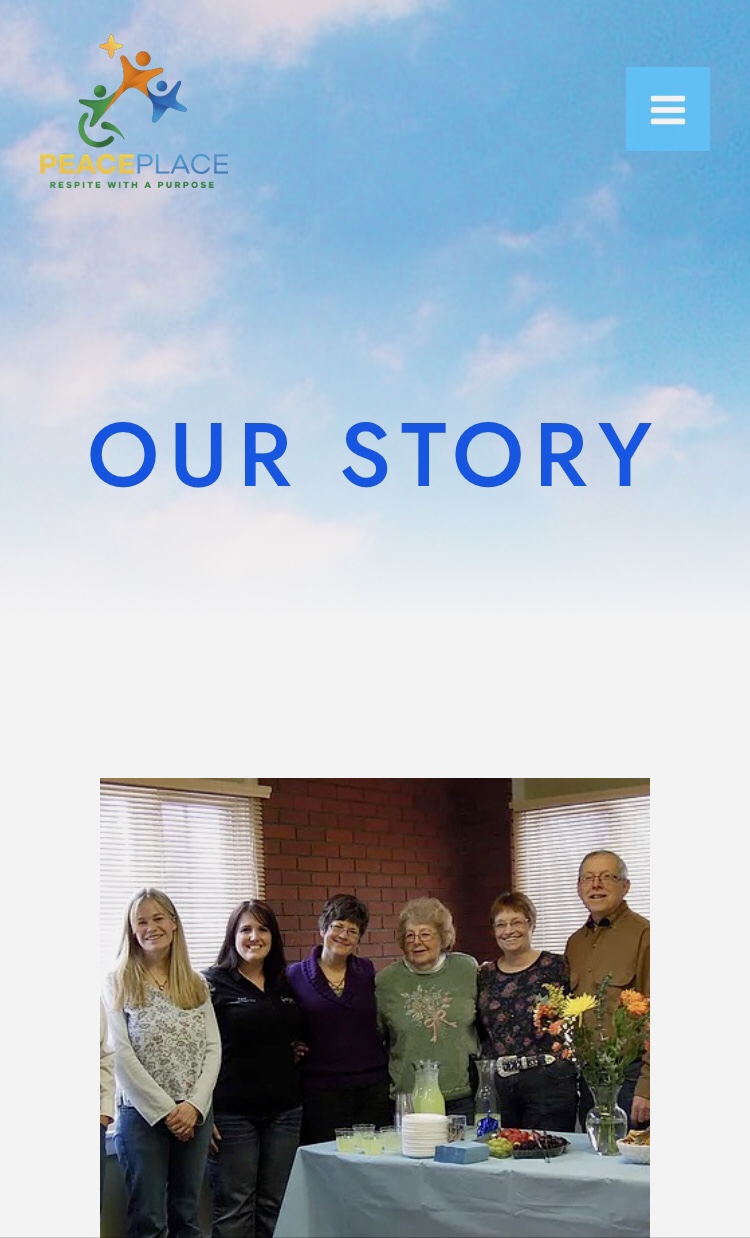Open the hamburger navigation menu

click(x=668, y=109)
